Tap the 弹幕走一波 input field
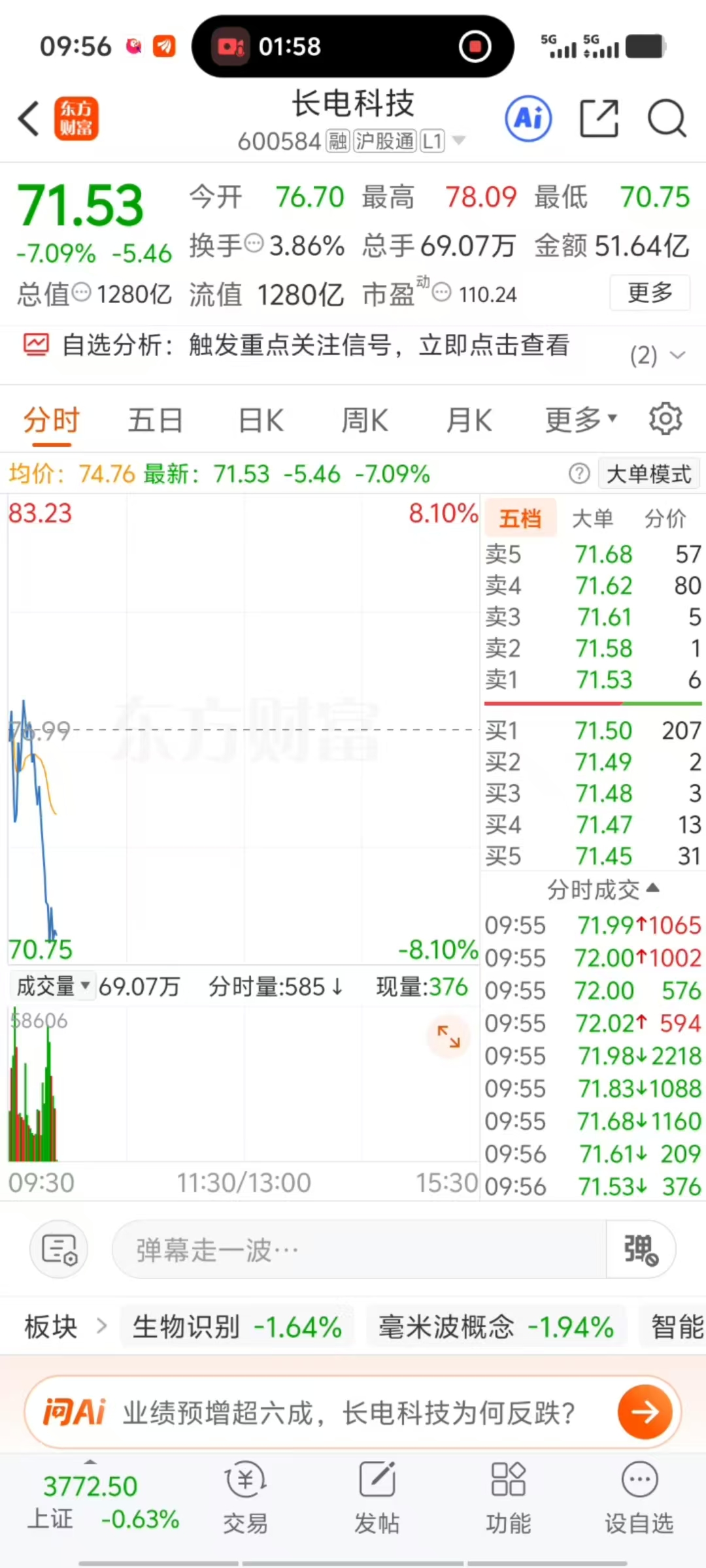 click(x=360, y=1250)
